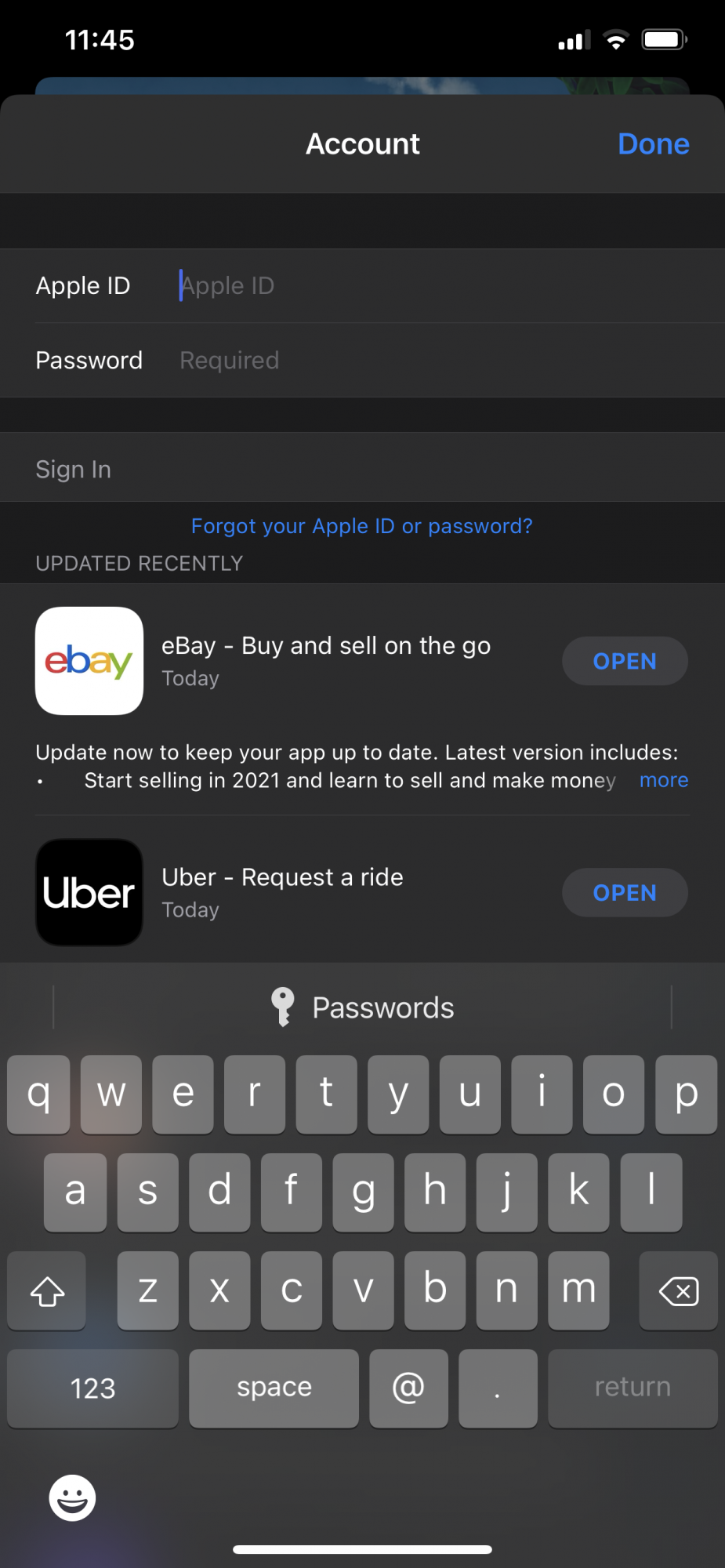The image size is (725, 1568).
Task: Tap the @ key on the keyboard
Action: pos(408,1388)
